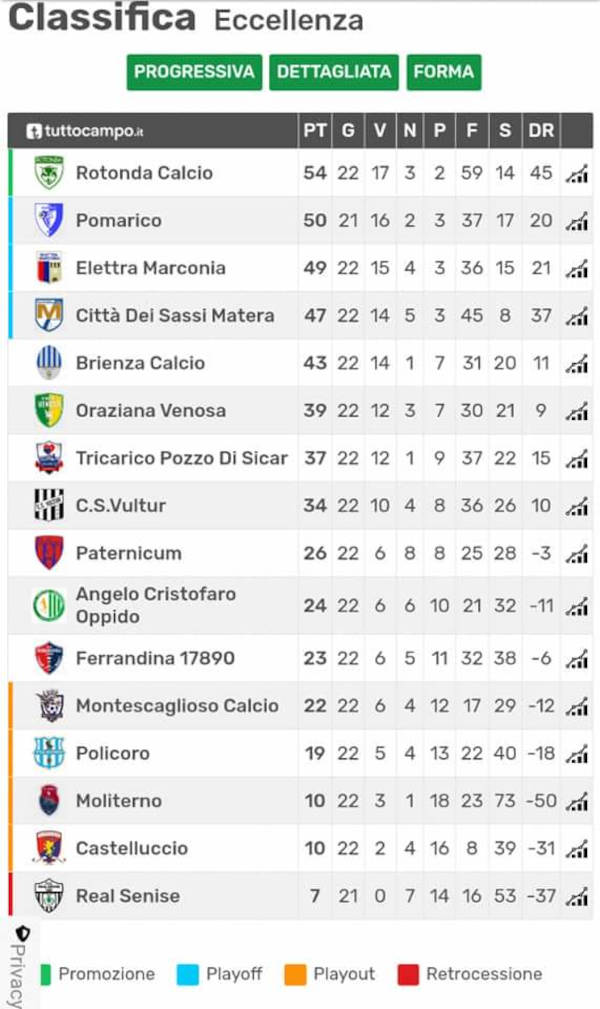The height and width of the screenshot is (1009, 600).
Task: Open Paternicum team page
Action: (129, 553)
